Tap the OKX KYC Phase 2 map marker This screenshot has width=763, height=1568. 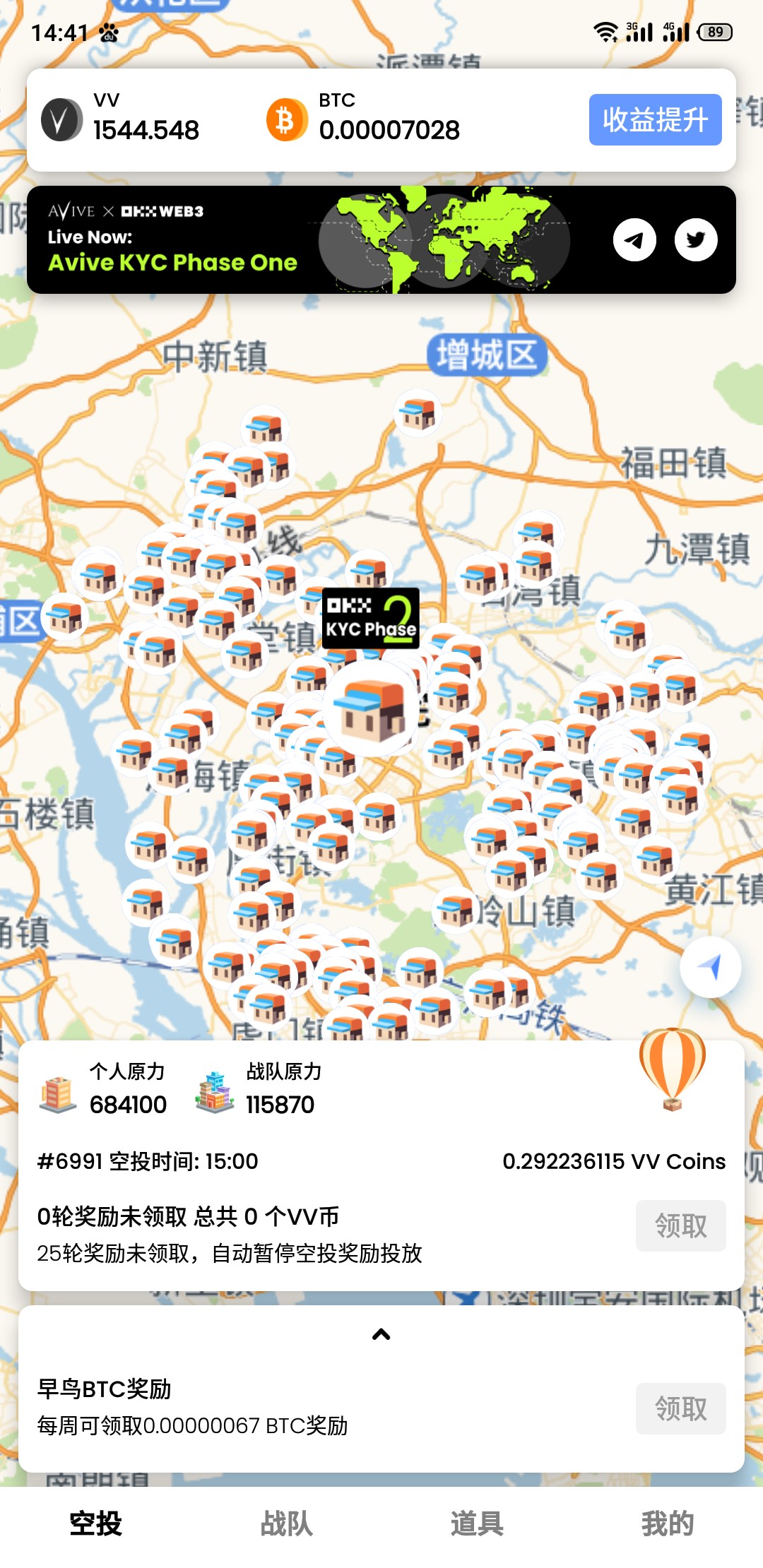pyautogui.click(x=370, y=618)
